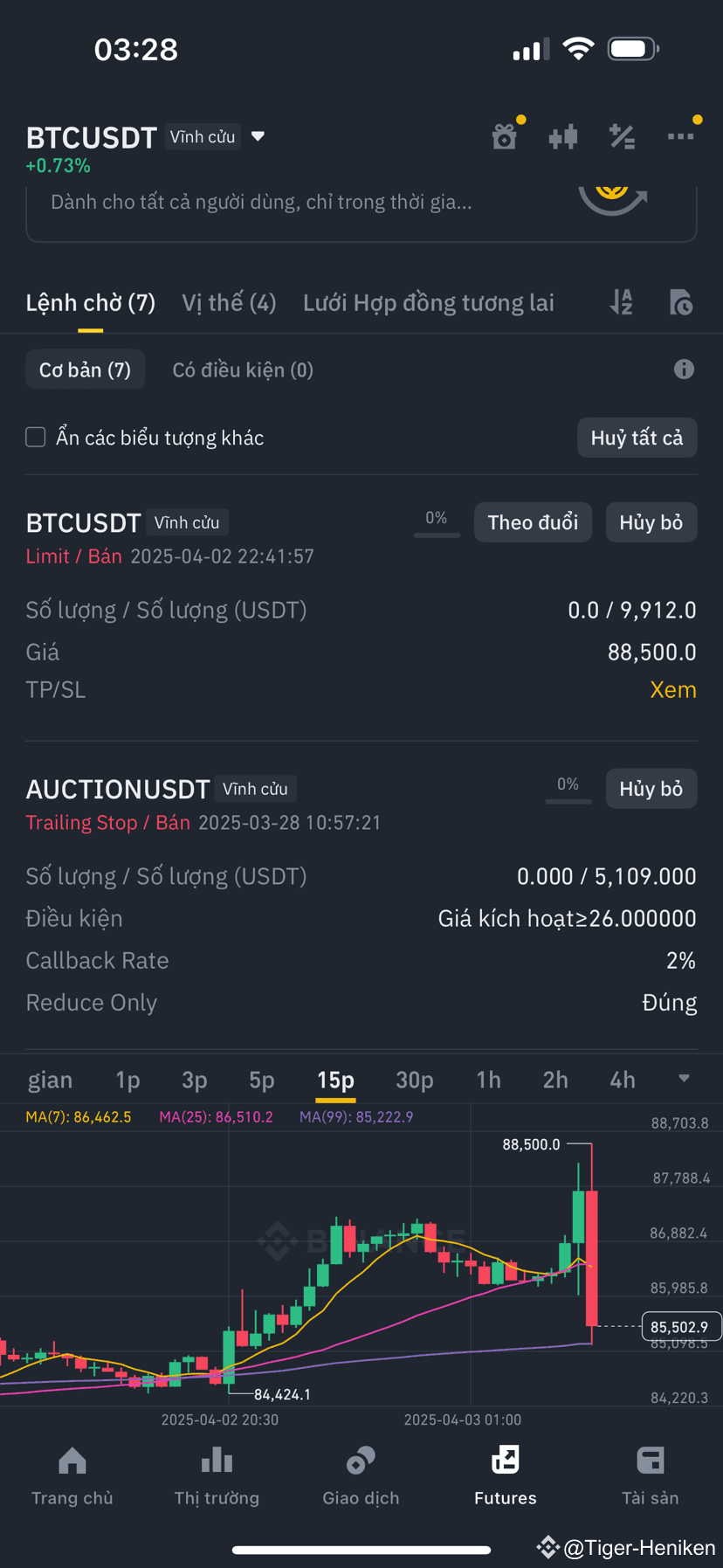The width and height of the screenshot is (723, 1568).
Task: Open the rewards gift icon
Action: point(505,137)
